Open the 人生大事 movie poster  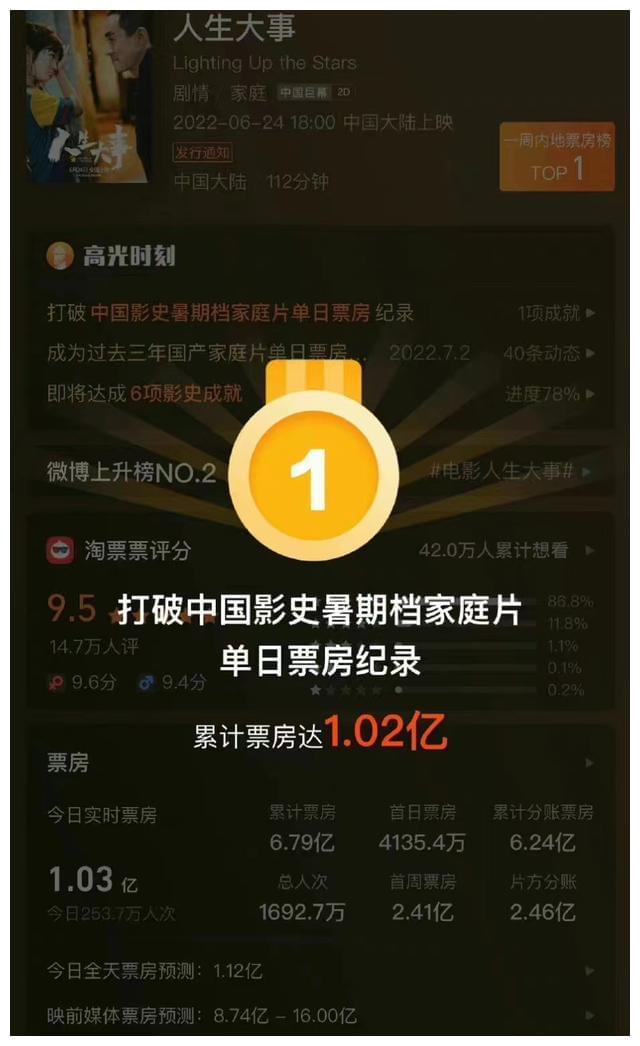pyautogui.click(x=90, y=97)
